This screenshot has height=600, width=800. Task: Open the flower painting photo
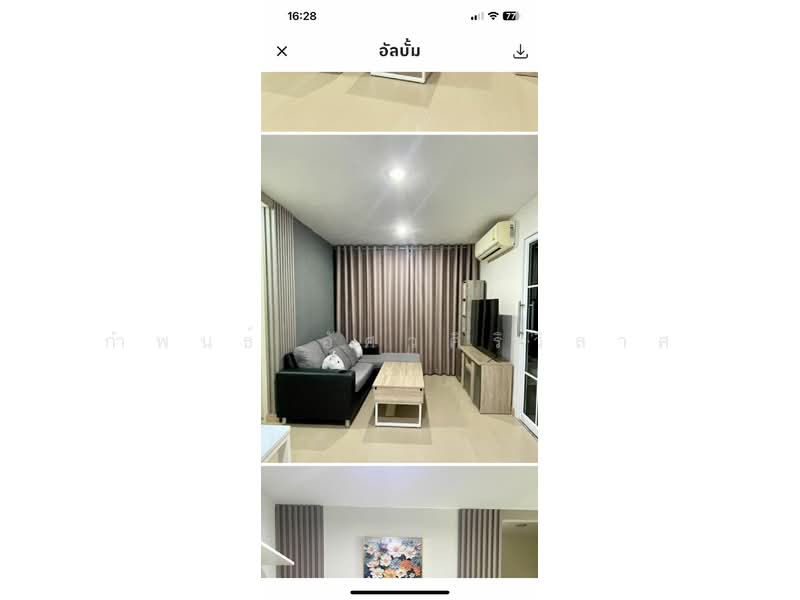click(399, 523)
